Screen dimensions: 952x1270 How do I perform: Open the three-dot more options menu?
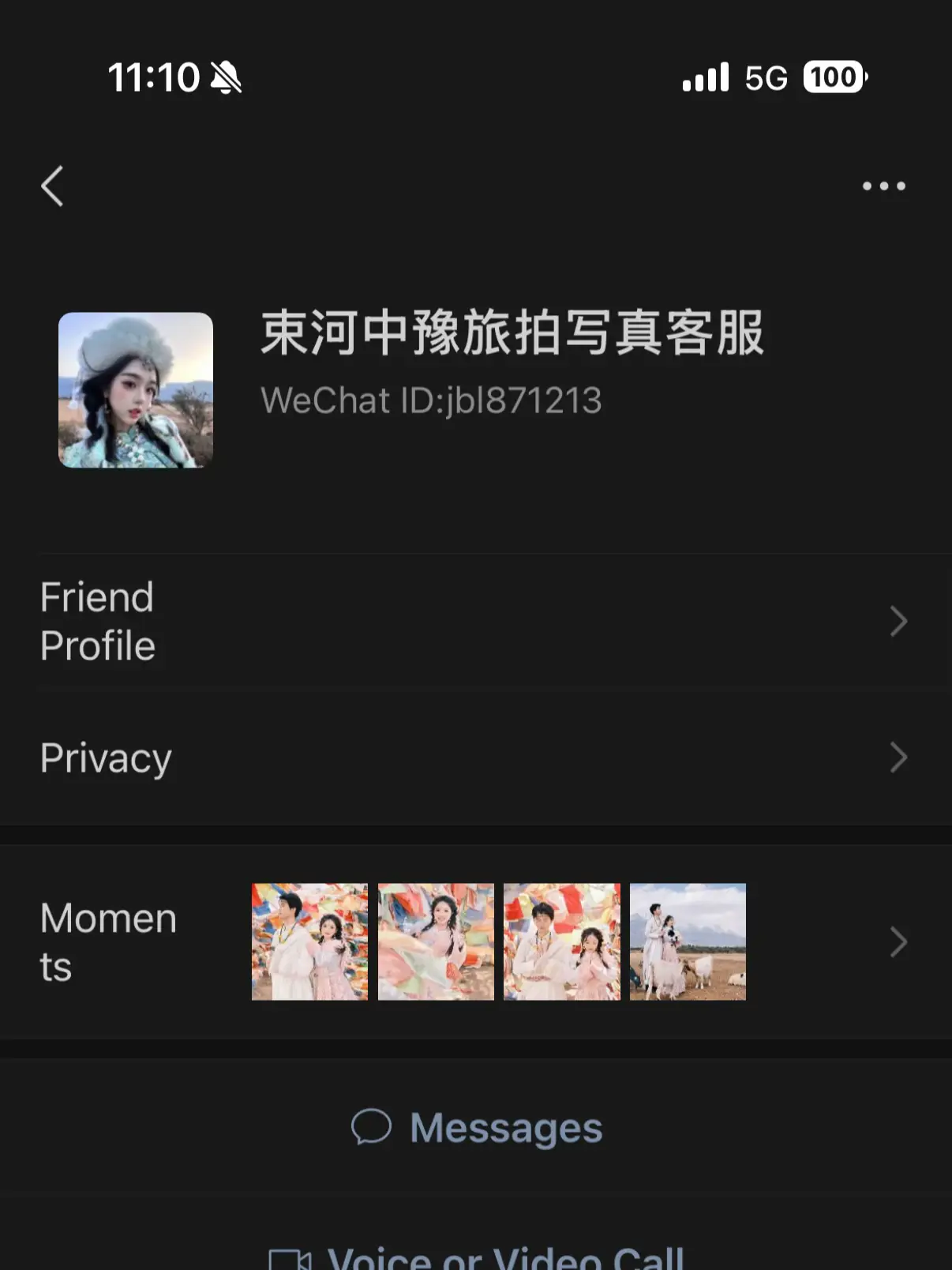pyautogui.click(x=883, y=186)
